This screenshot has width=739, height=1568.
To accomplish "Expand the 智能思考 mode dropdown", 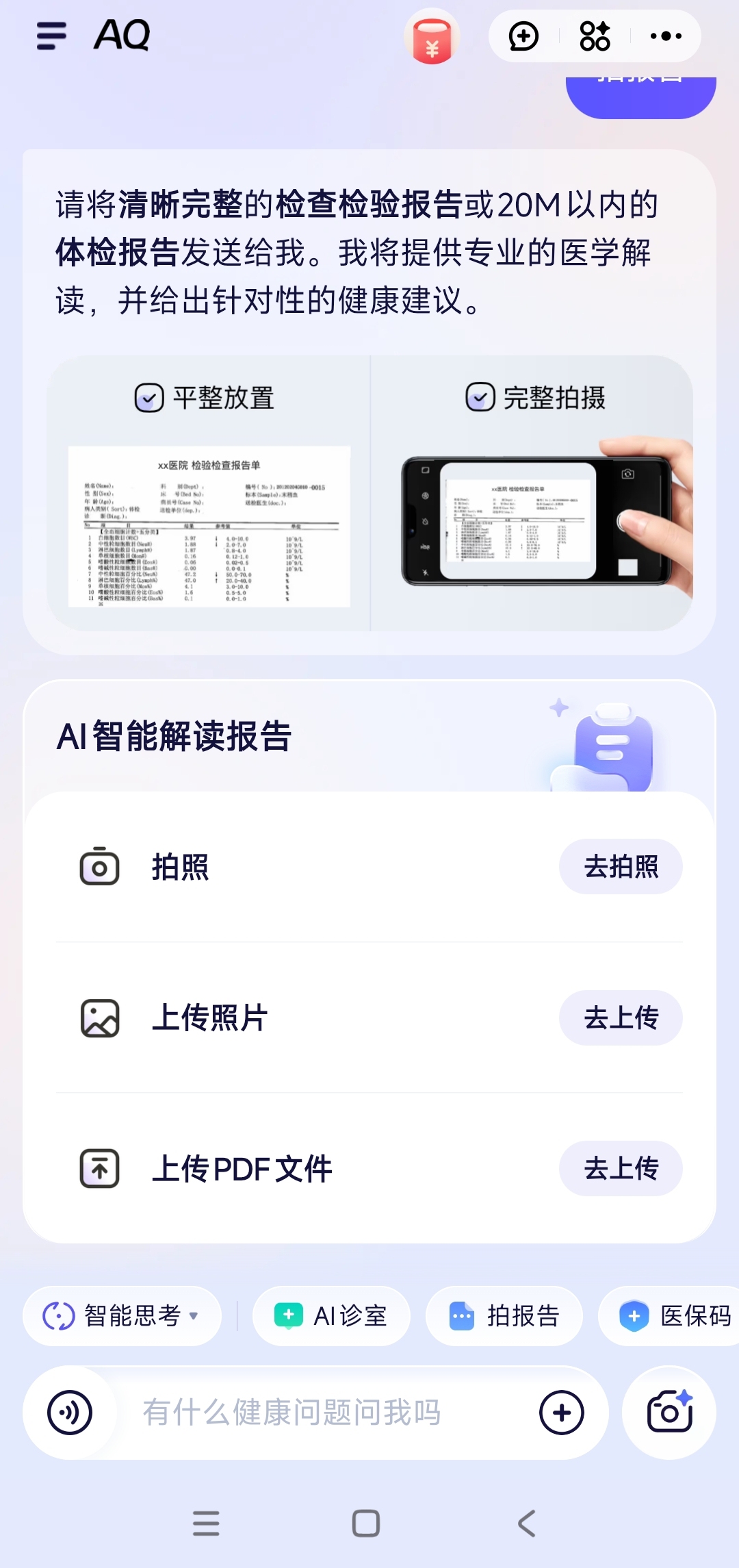I will (x=122, y=1316).
